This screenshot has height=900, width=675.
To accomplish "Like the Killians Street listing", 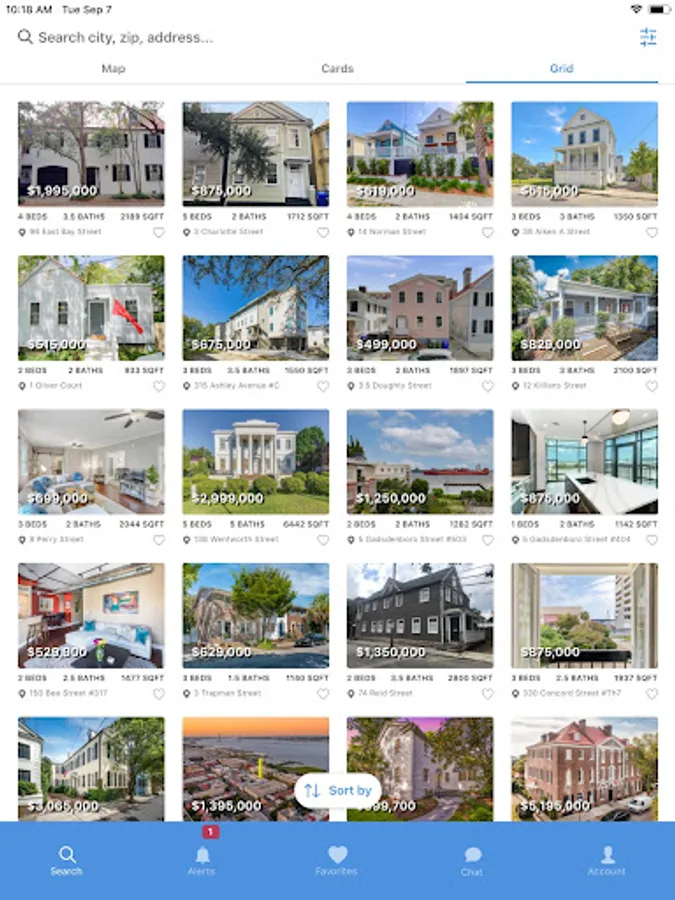I will 652,386.
